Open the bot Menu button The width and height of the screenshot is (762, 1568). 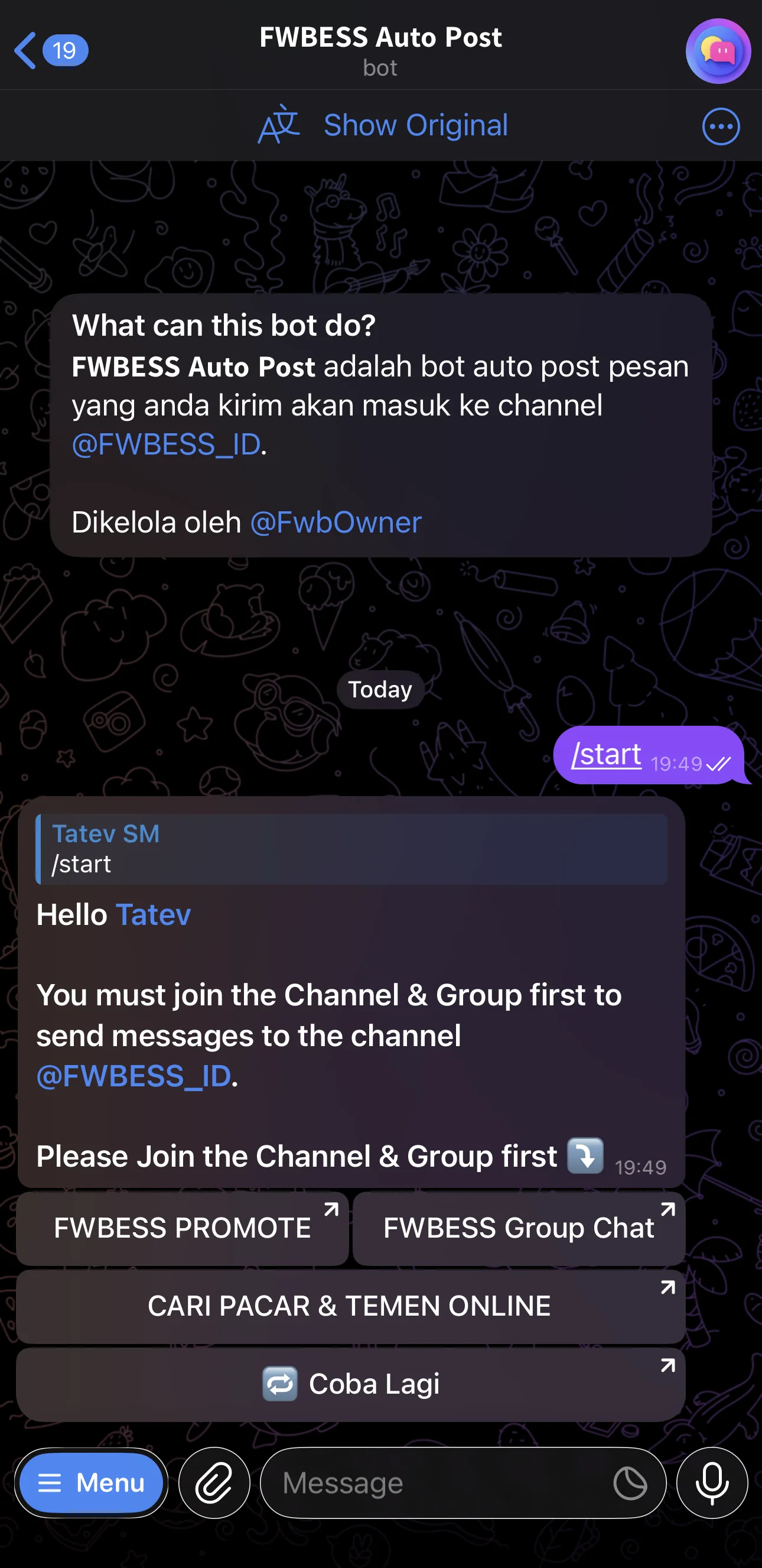[x=91, y=1482]
